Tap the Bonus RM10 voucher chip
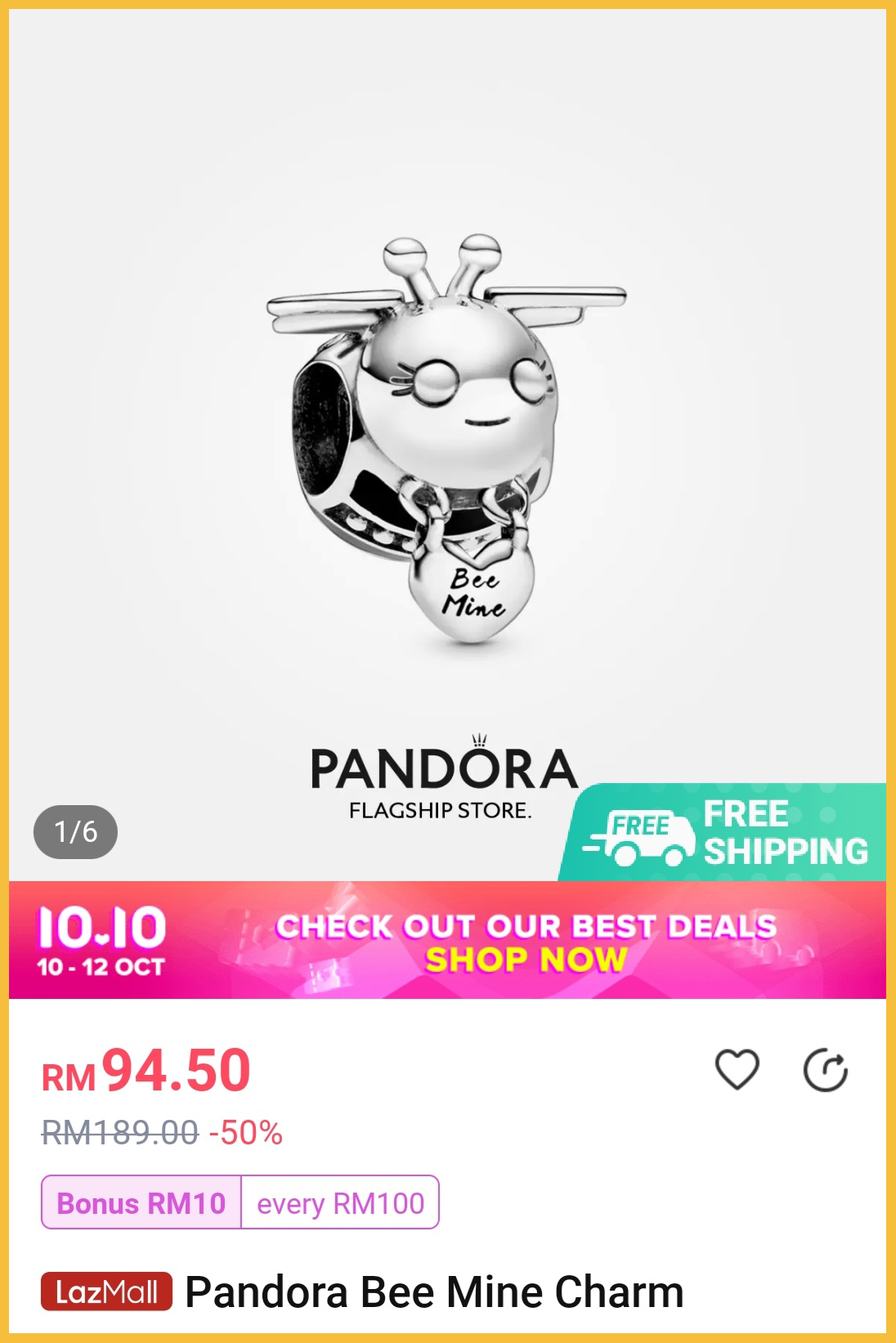 (x=240, y=1202)
